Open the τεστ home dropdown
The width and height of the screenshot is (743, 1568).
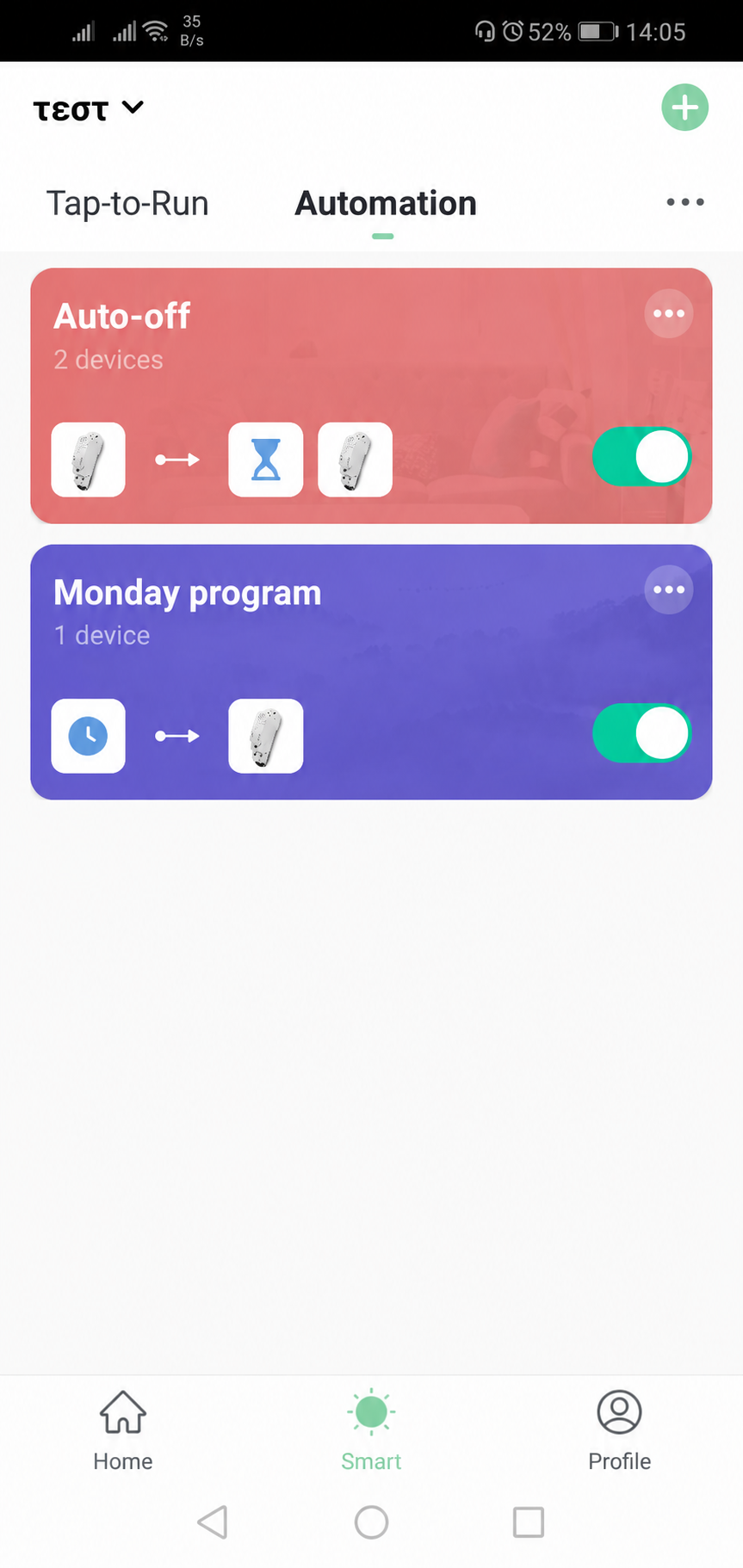(x=88, y=109)
